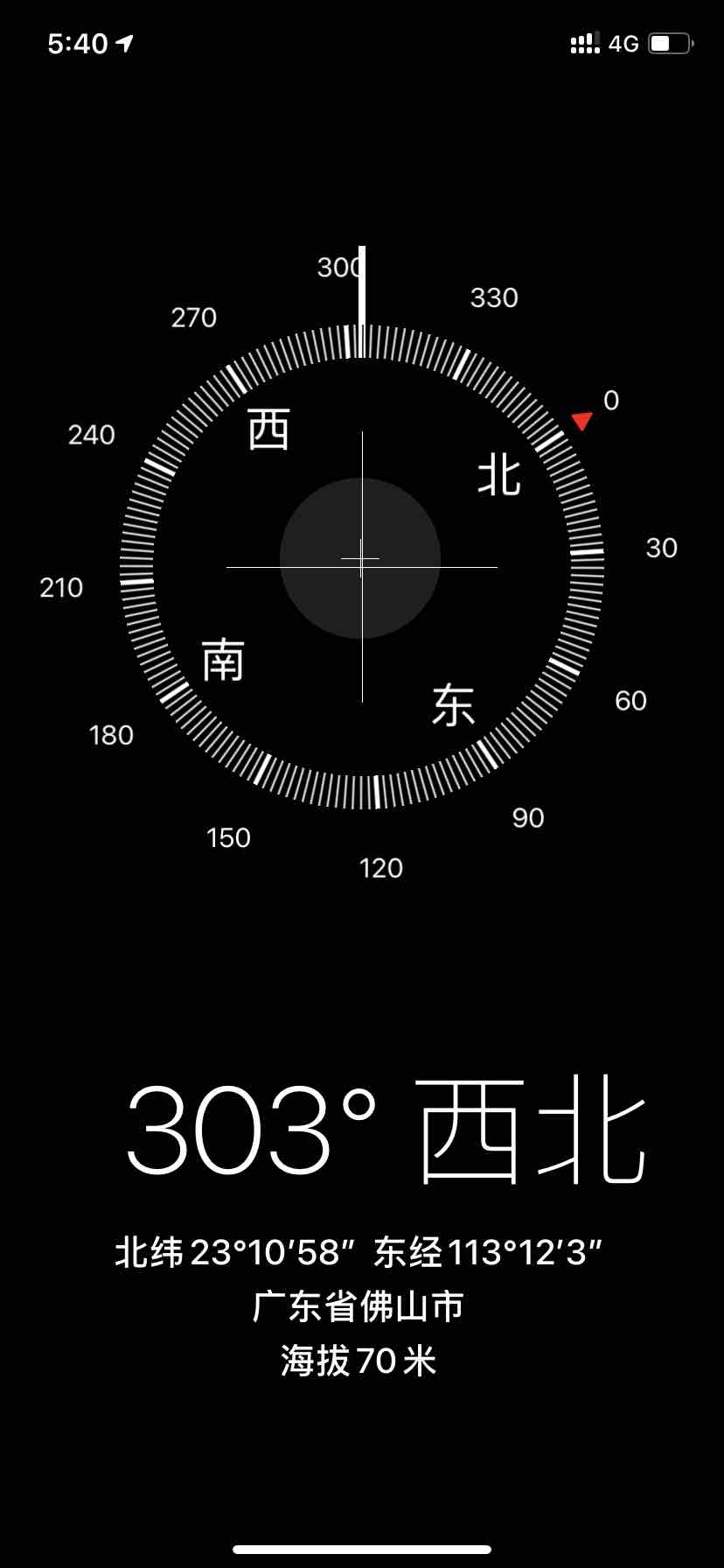Tap the compass dial to lock bearing
The height and width of the screenshot is (1568, 724).
click(361, 560)
